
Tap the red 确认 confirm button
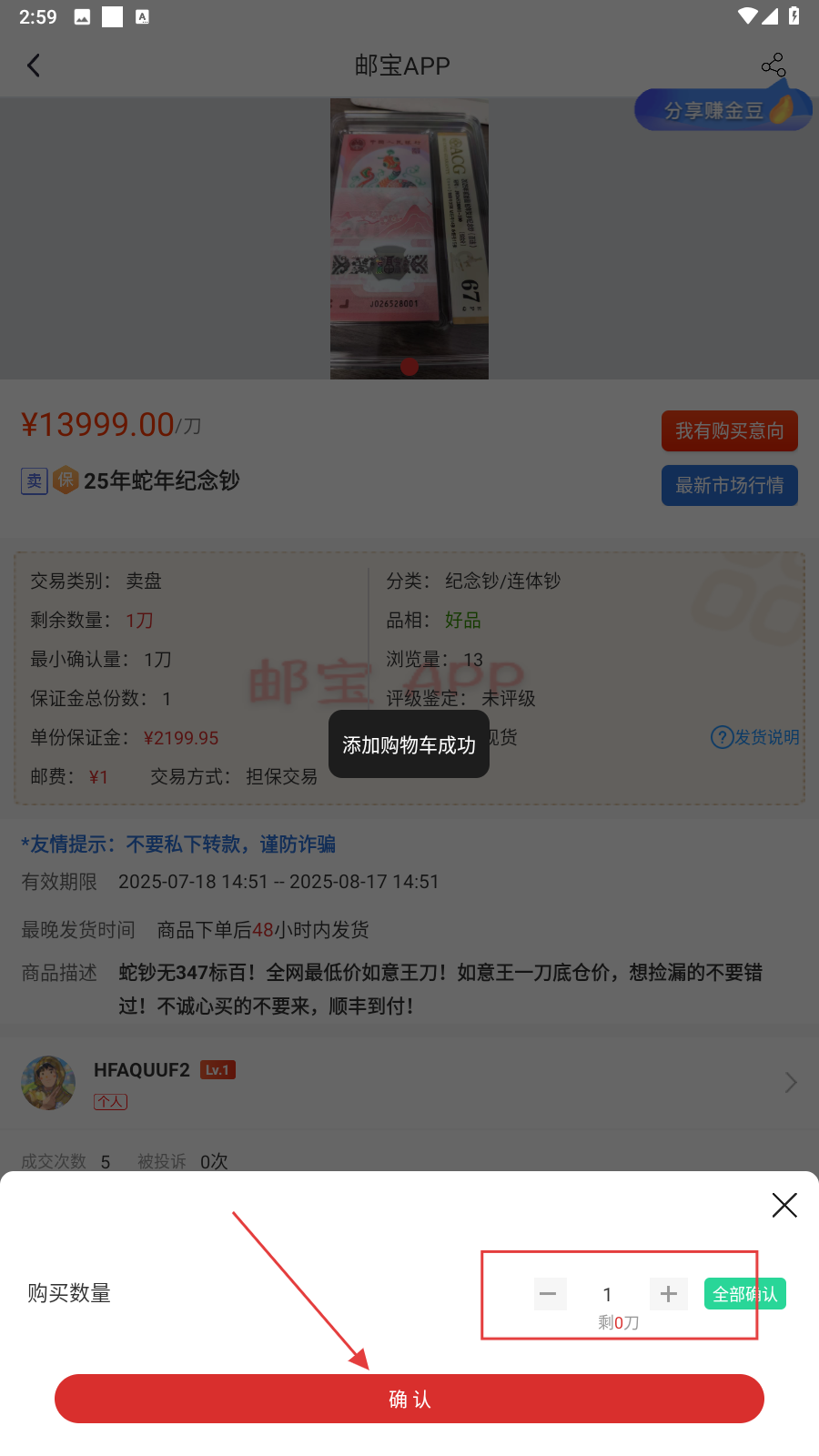(x=409, y=1399)
